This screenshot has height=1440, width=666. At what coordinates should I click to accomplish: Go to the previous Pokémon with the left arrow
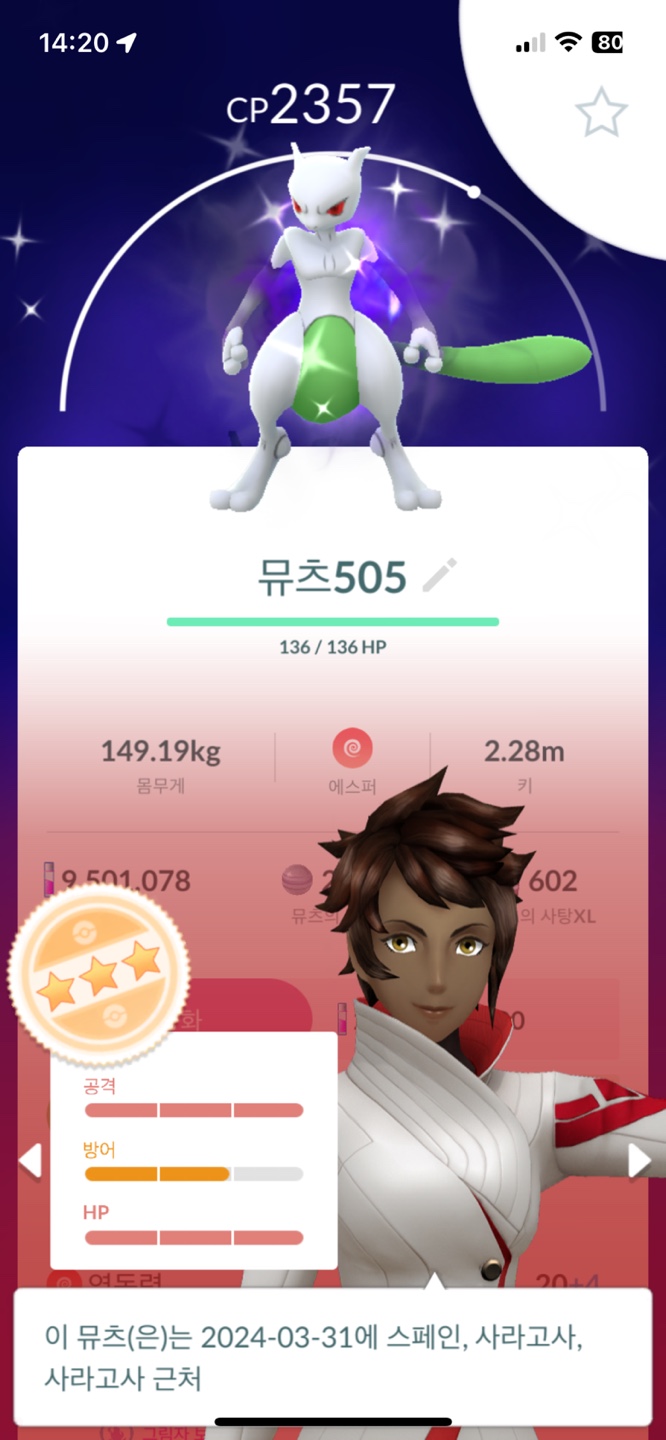tap(31, 1161)
